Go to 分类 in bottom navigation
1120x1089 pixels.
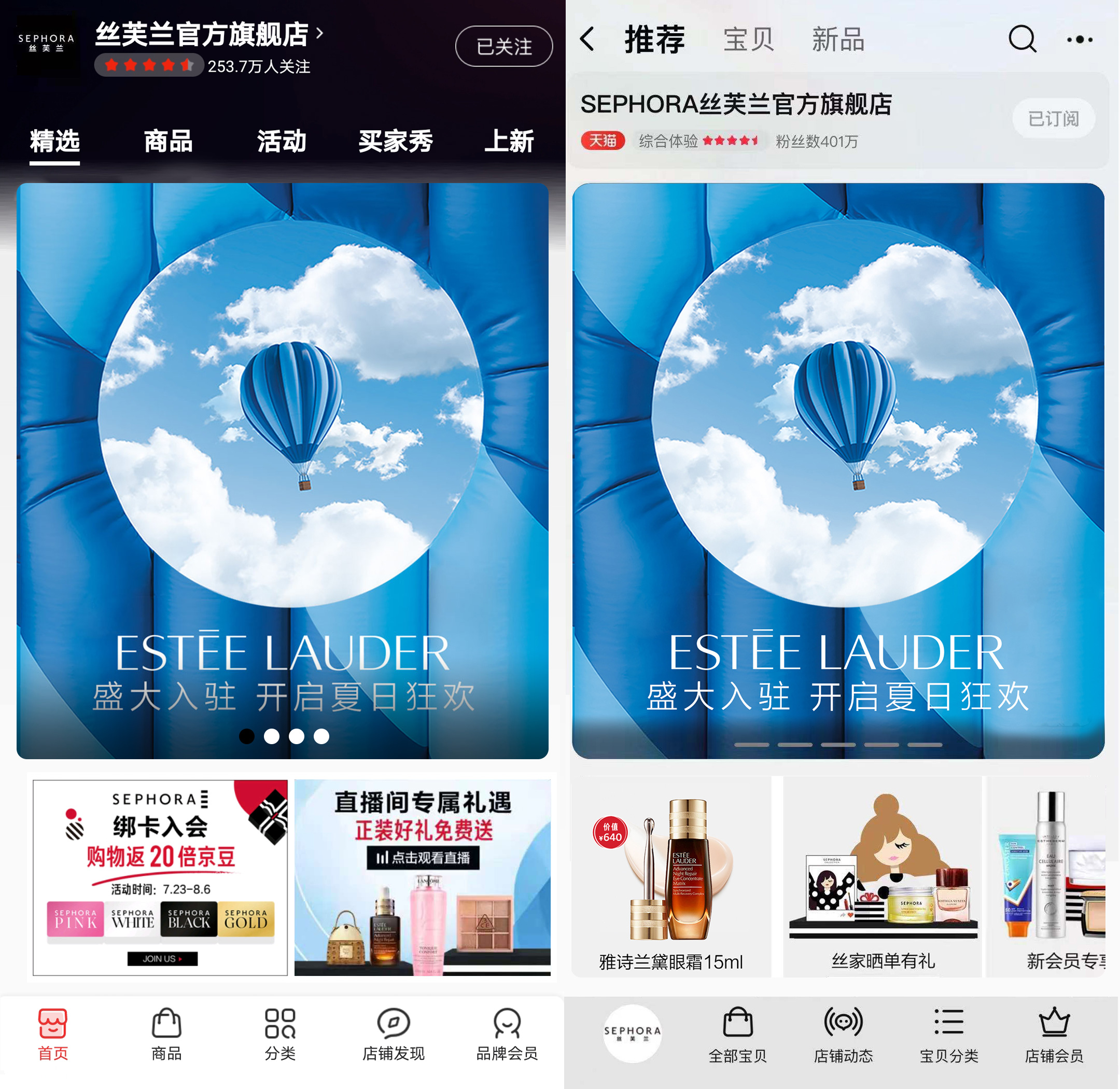(x=279, y=1034)
